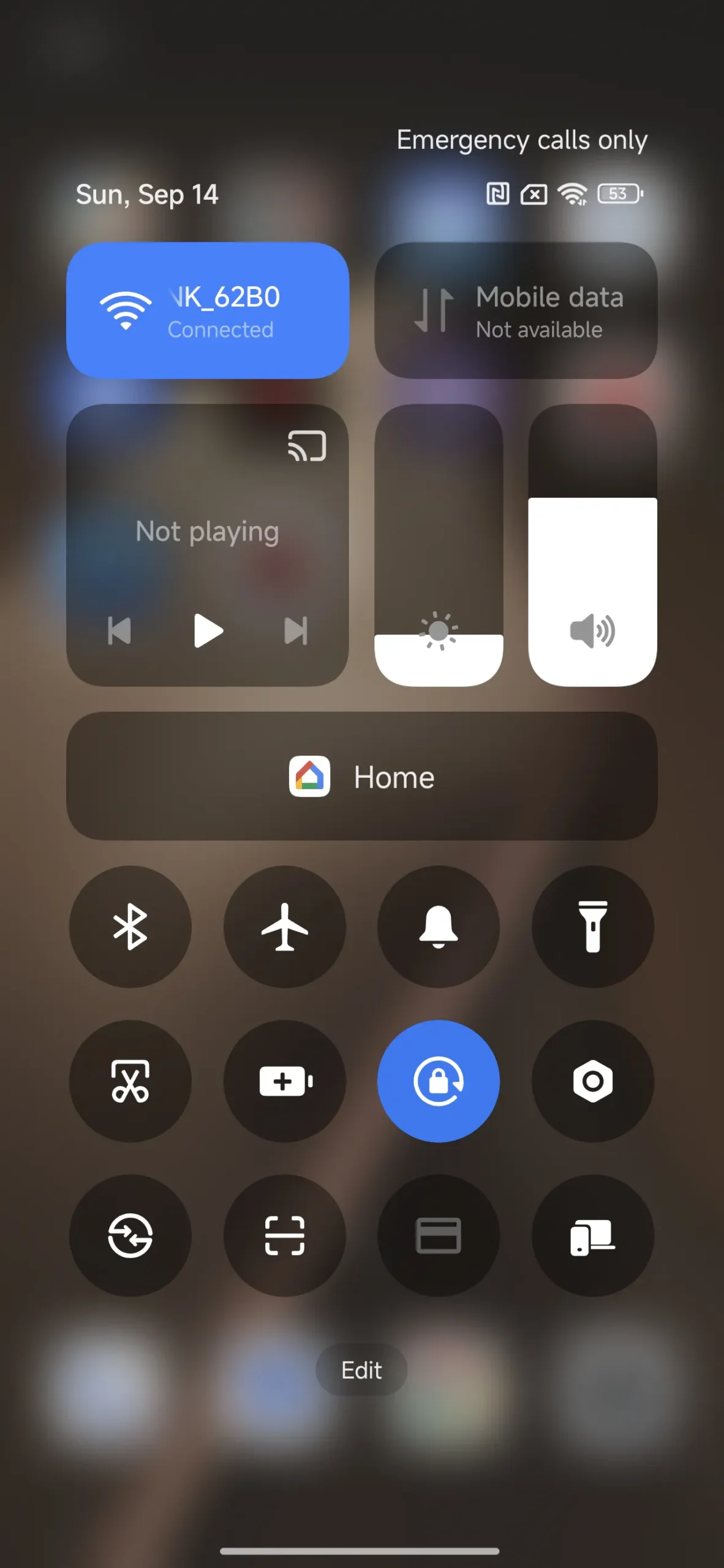Toggle the bell sound mode
The height and width of the screenshot is (1568, 724).
click(439, 927)
